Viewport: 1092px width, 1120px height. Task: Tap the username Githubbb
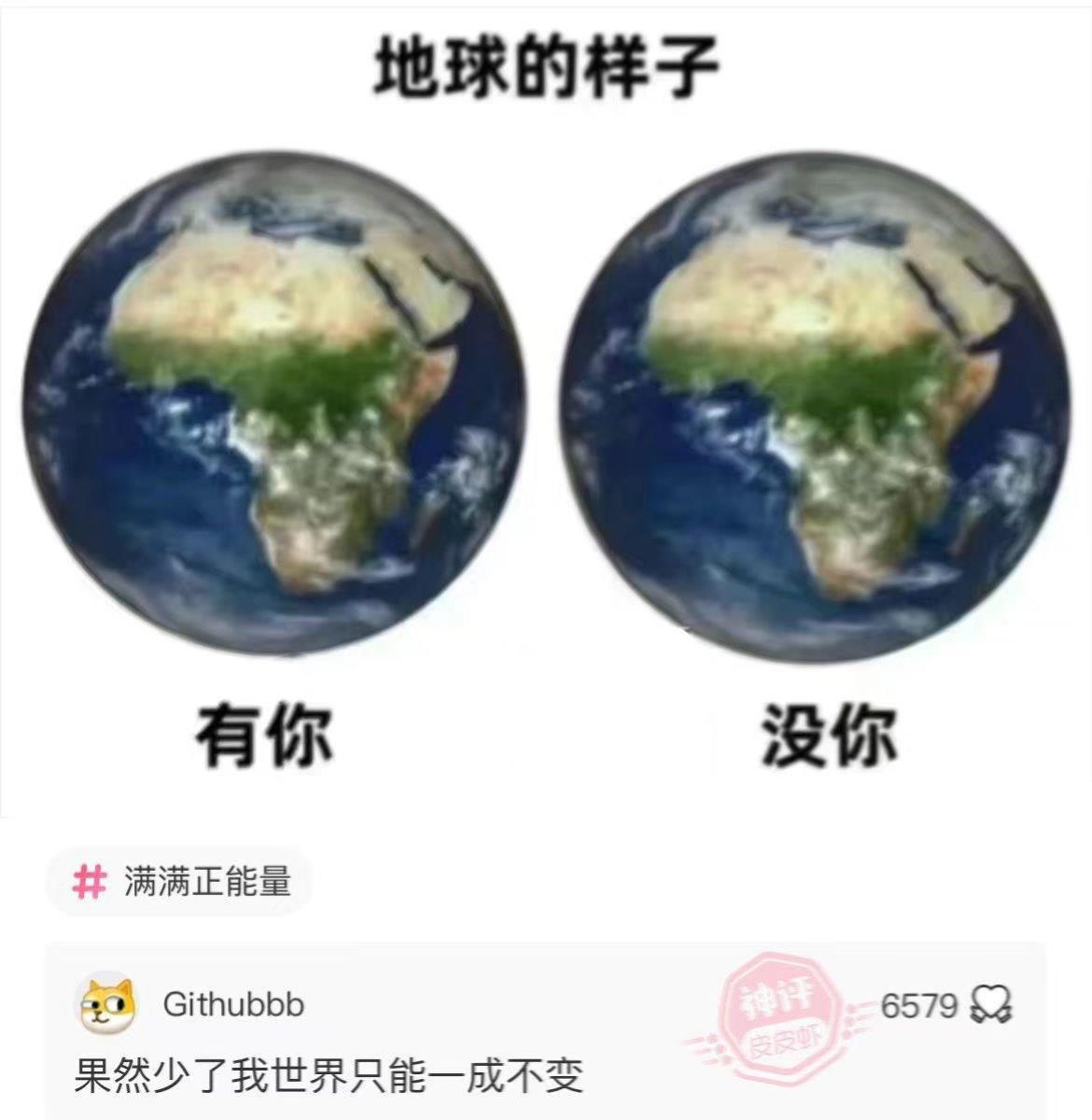[x=233, y=1005]
